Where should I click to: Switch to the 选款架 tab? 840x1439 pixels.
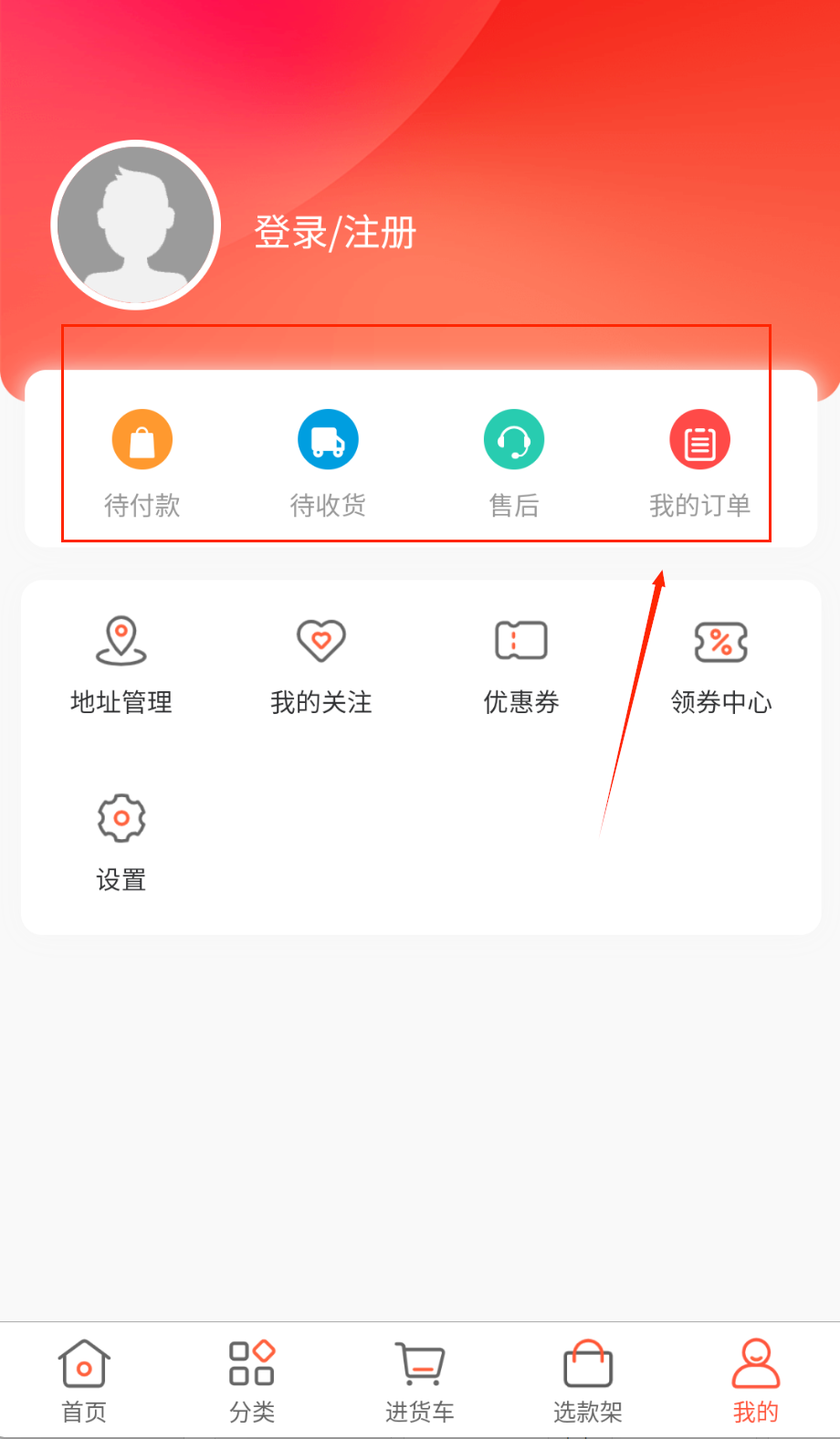pos(588,1381)
